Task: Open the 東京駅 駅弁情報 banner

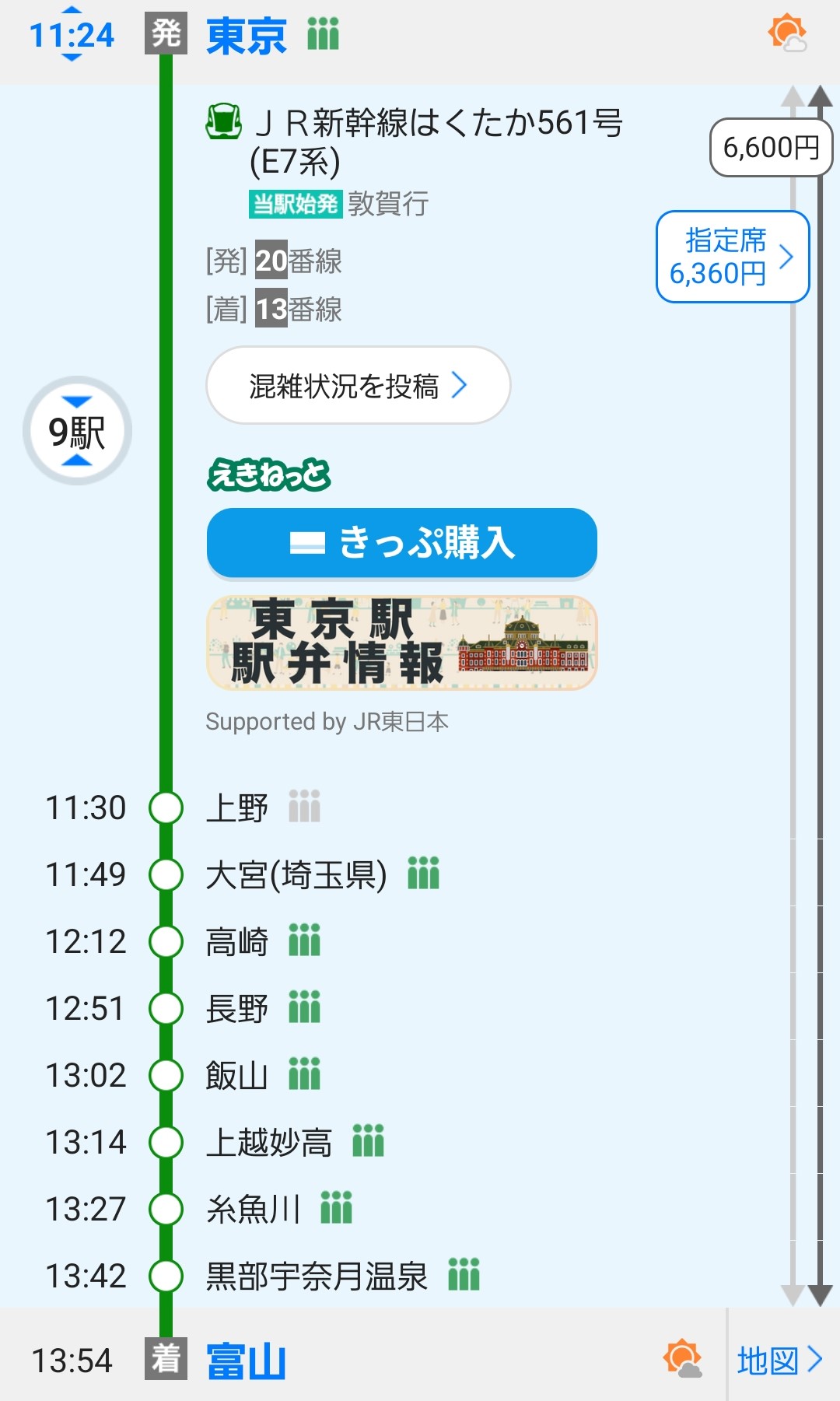Action: [401, 643]
